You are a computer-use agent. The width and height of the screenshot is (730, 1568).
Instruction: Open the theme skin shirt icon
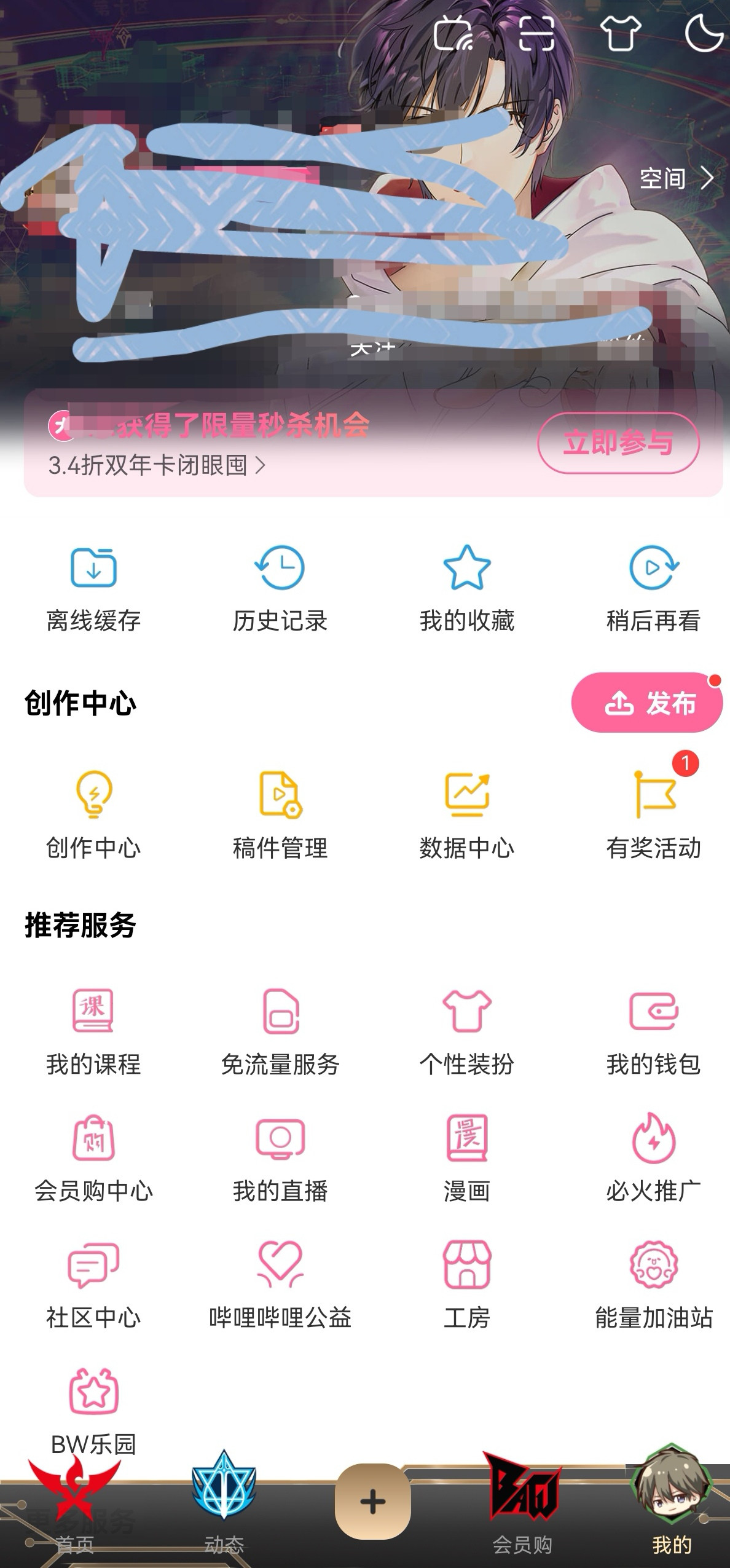[x=620, y=33]
